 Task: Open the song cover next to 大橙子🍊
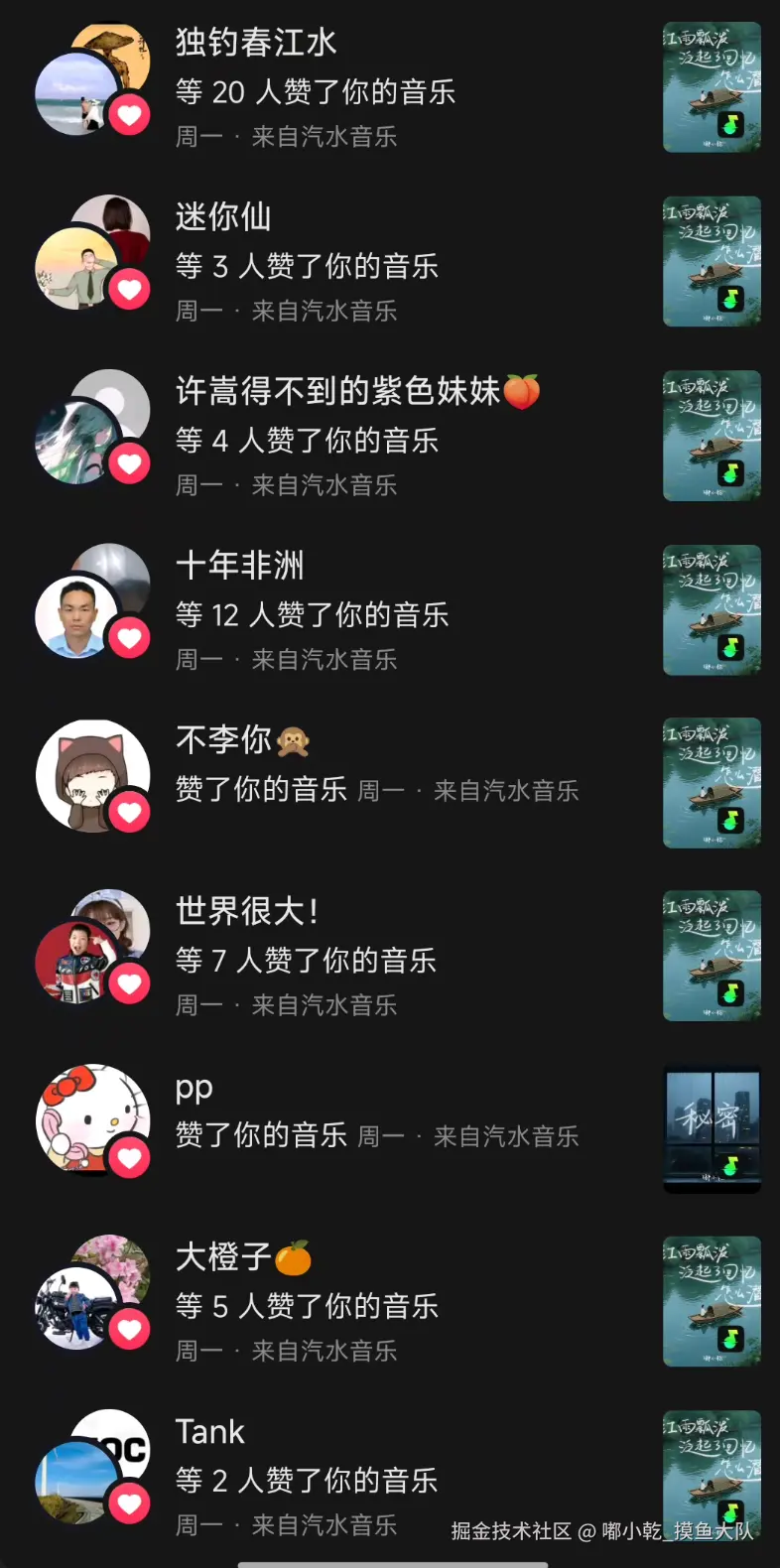712,1301
